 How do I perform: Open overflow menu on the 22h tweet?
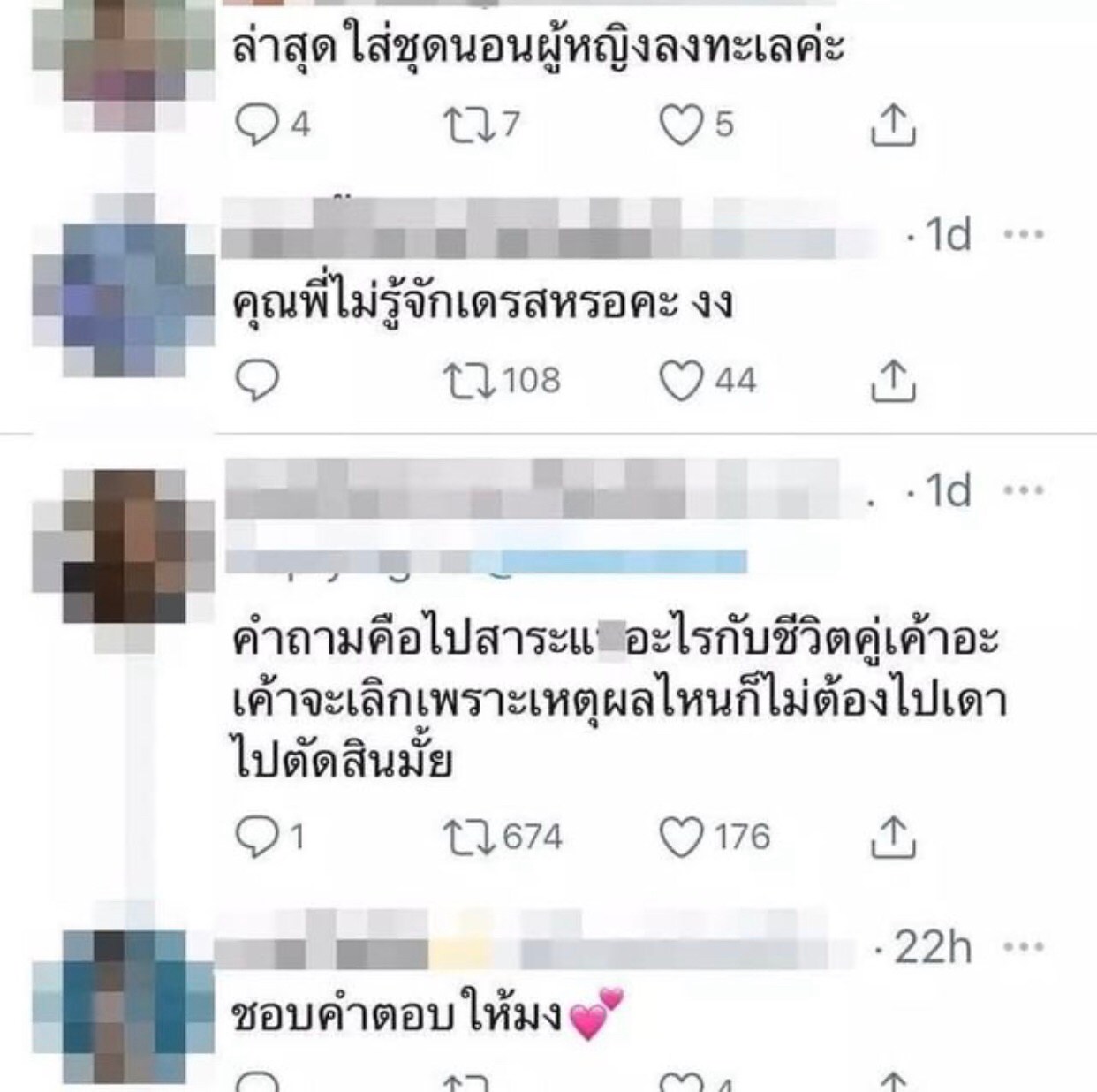coord(1025,947)
